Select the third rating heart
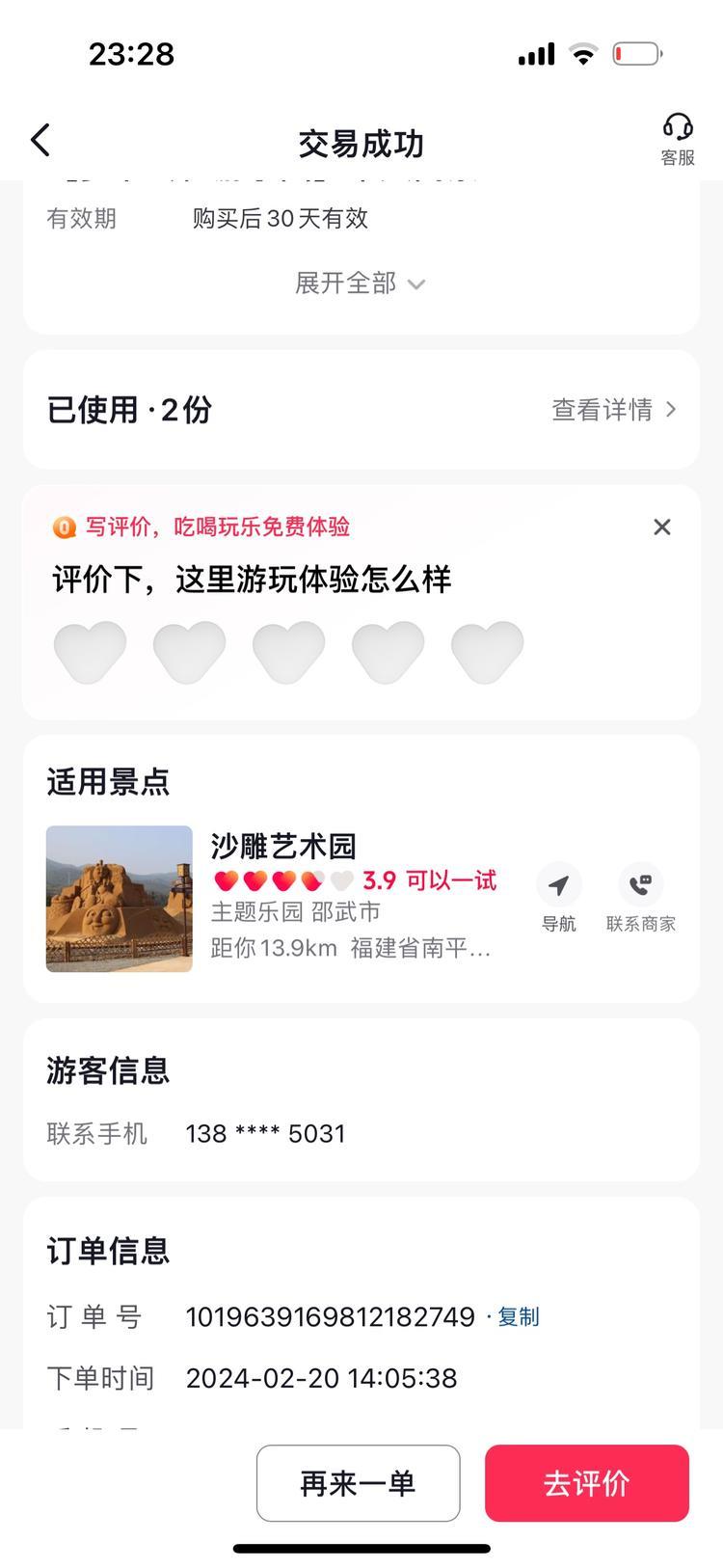Image resolution: width=723 pixels, height=1568 pixels. (288, 652)
